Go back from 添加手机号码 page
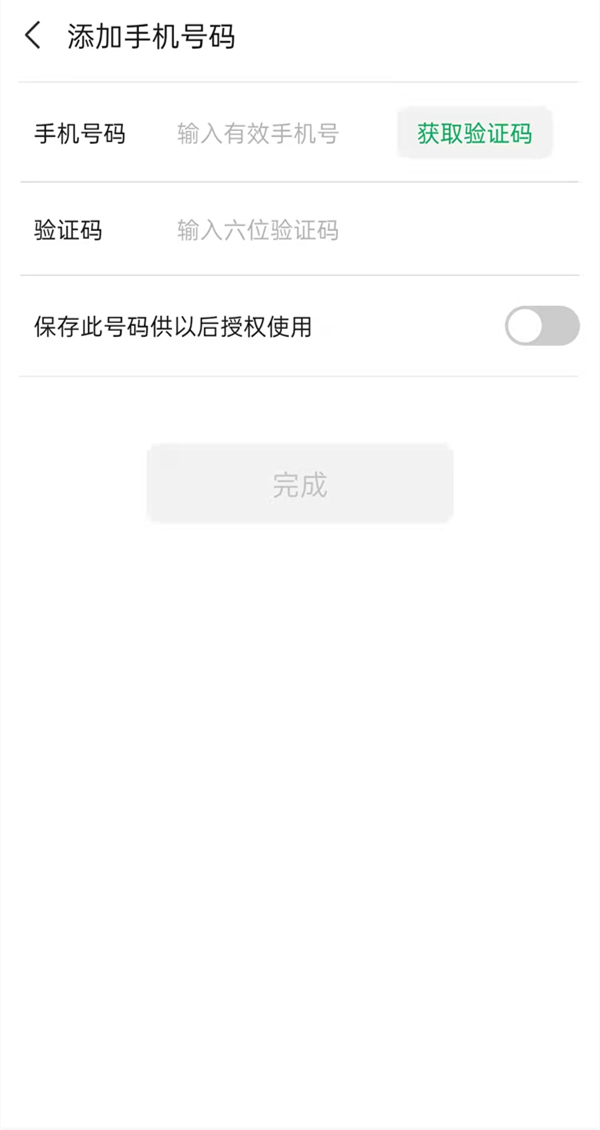The width and height of the screenshot is (600, 1130). pos(33,37)
